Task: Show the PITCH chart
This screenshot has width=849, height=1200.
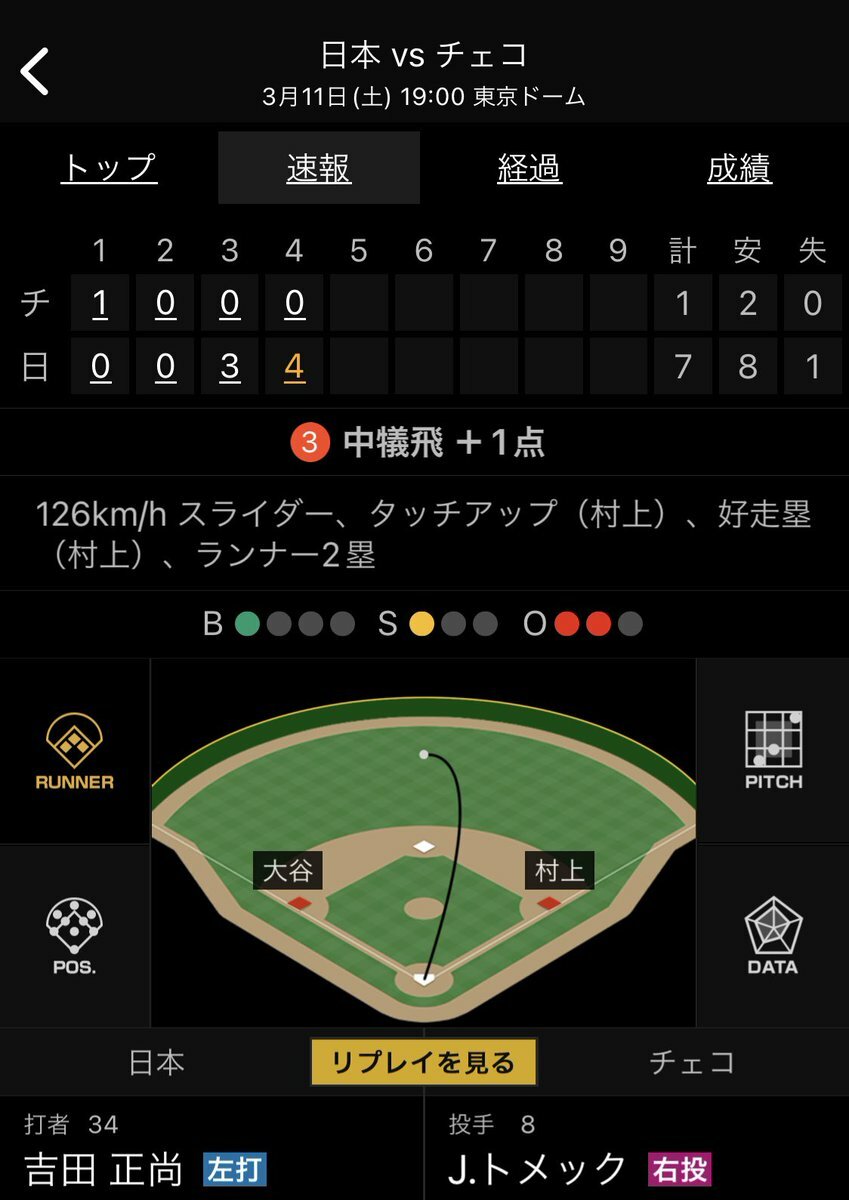Action: [773, 751]
